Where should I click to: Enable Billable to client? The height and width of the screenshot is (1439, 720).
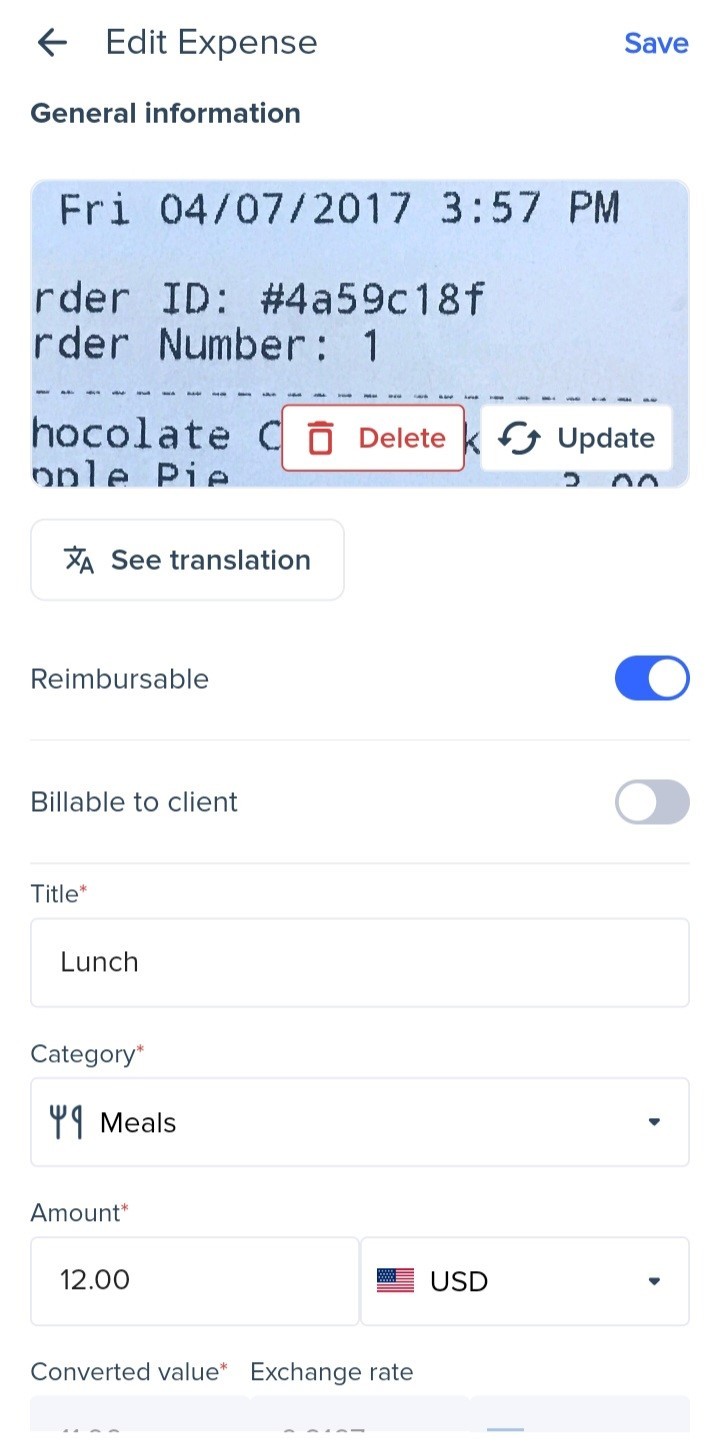[x=652, y=802]
